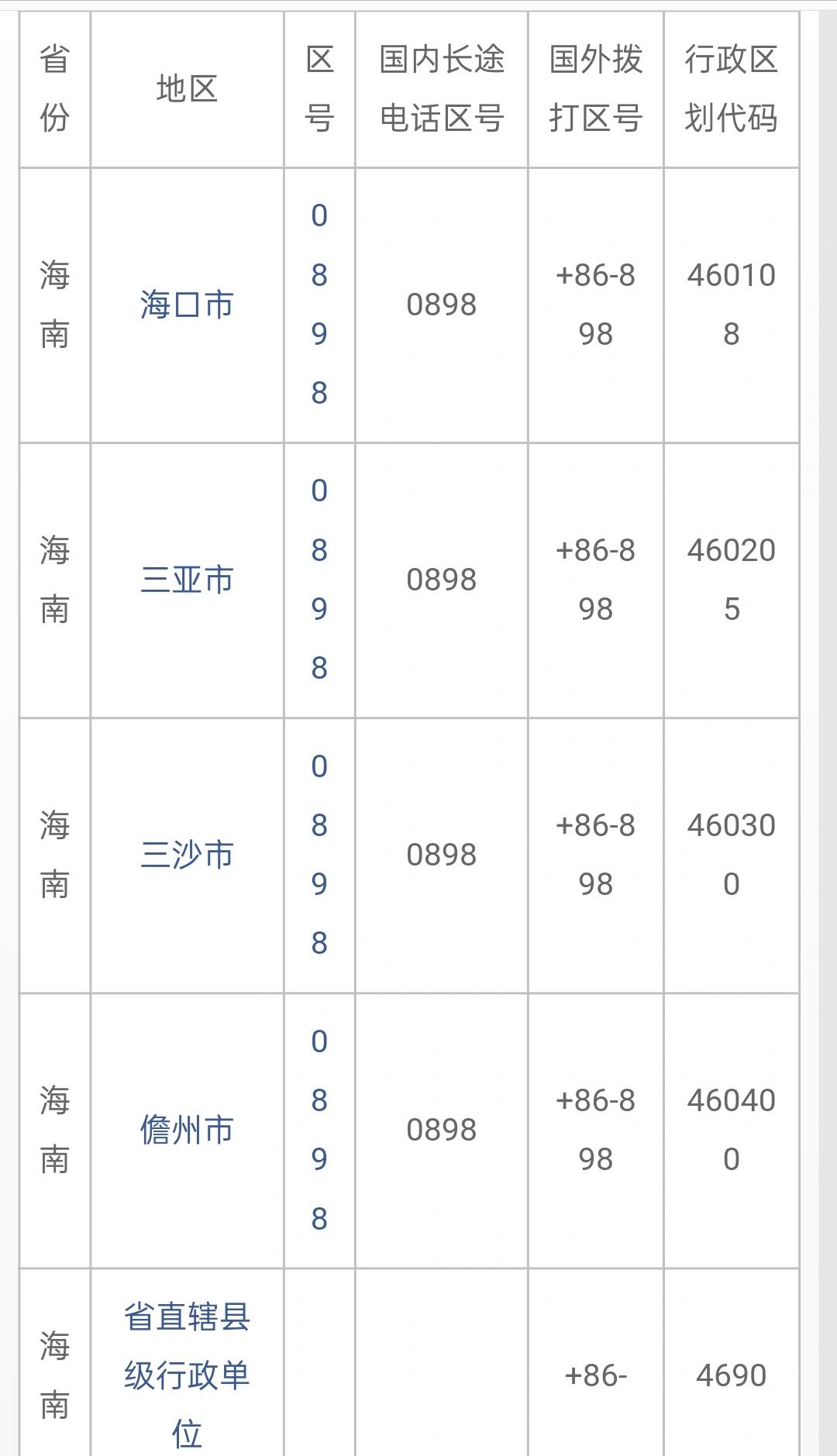Open the 三沙市 link
The height and width of the screenshot is (1456, 837).
(x=187, y=855)
